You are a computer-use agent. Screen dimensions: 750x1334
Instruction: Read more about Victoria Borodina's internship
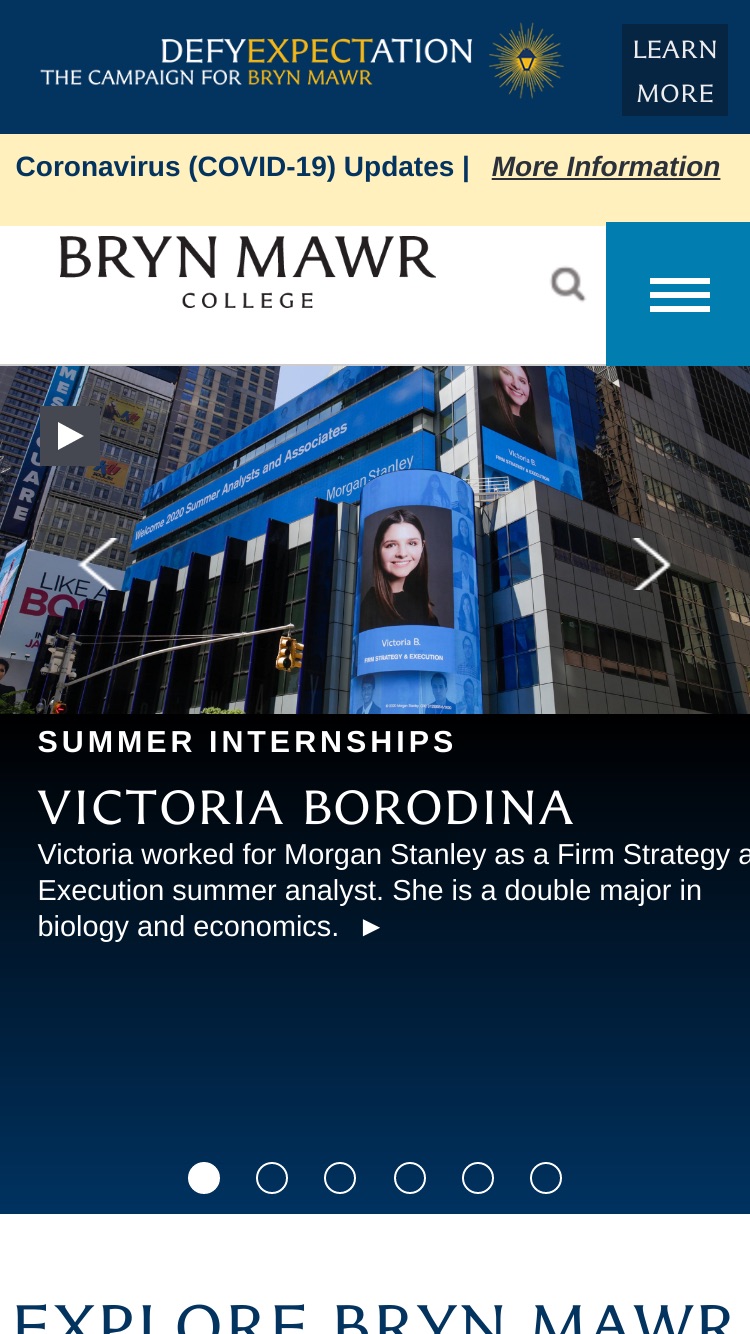(x=372, y=928)
